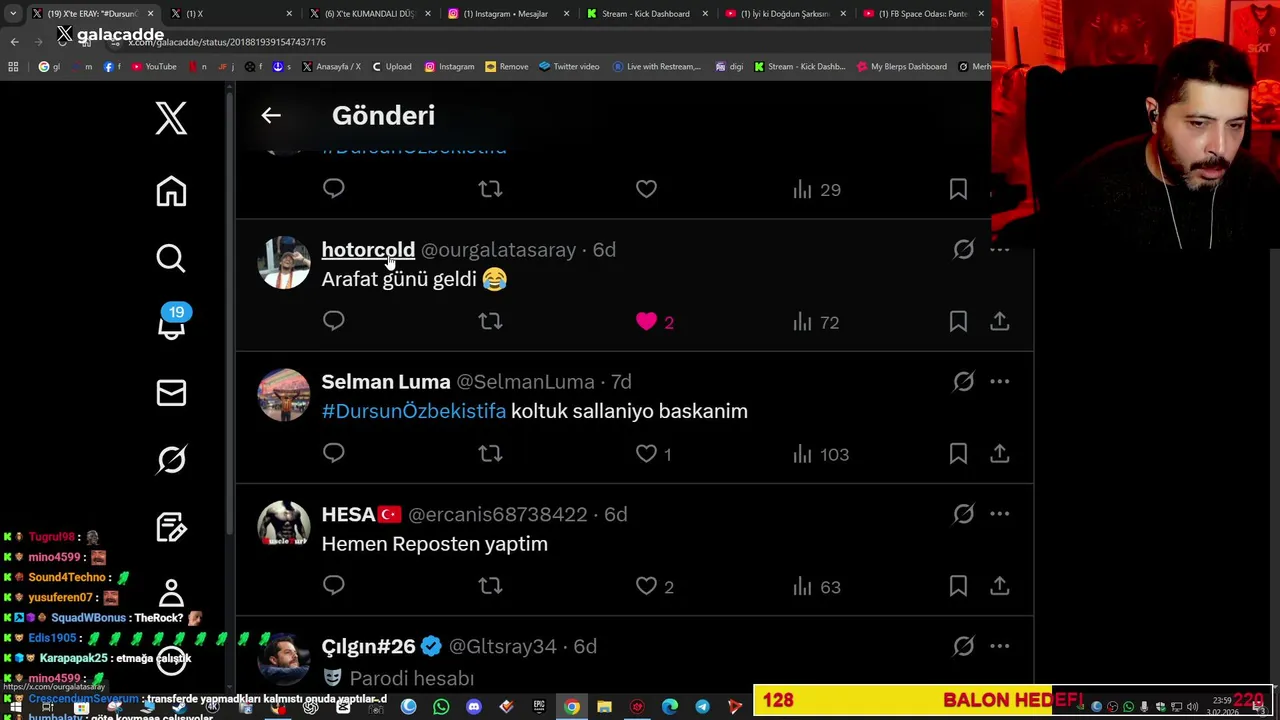Go back using the arrow beside Gönderi
Image resolution: width=1280 pixels, height=720 pixels.
271,116
